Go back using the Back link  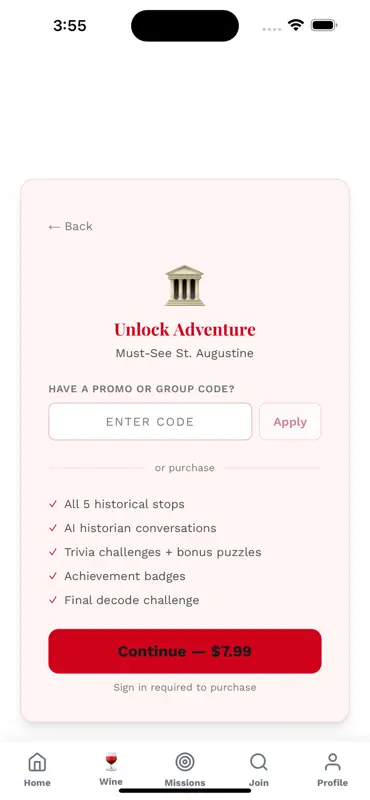click(x=70, y=227)
